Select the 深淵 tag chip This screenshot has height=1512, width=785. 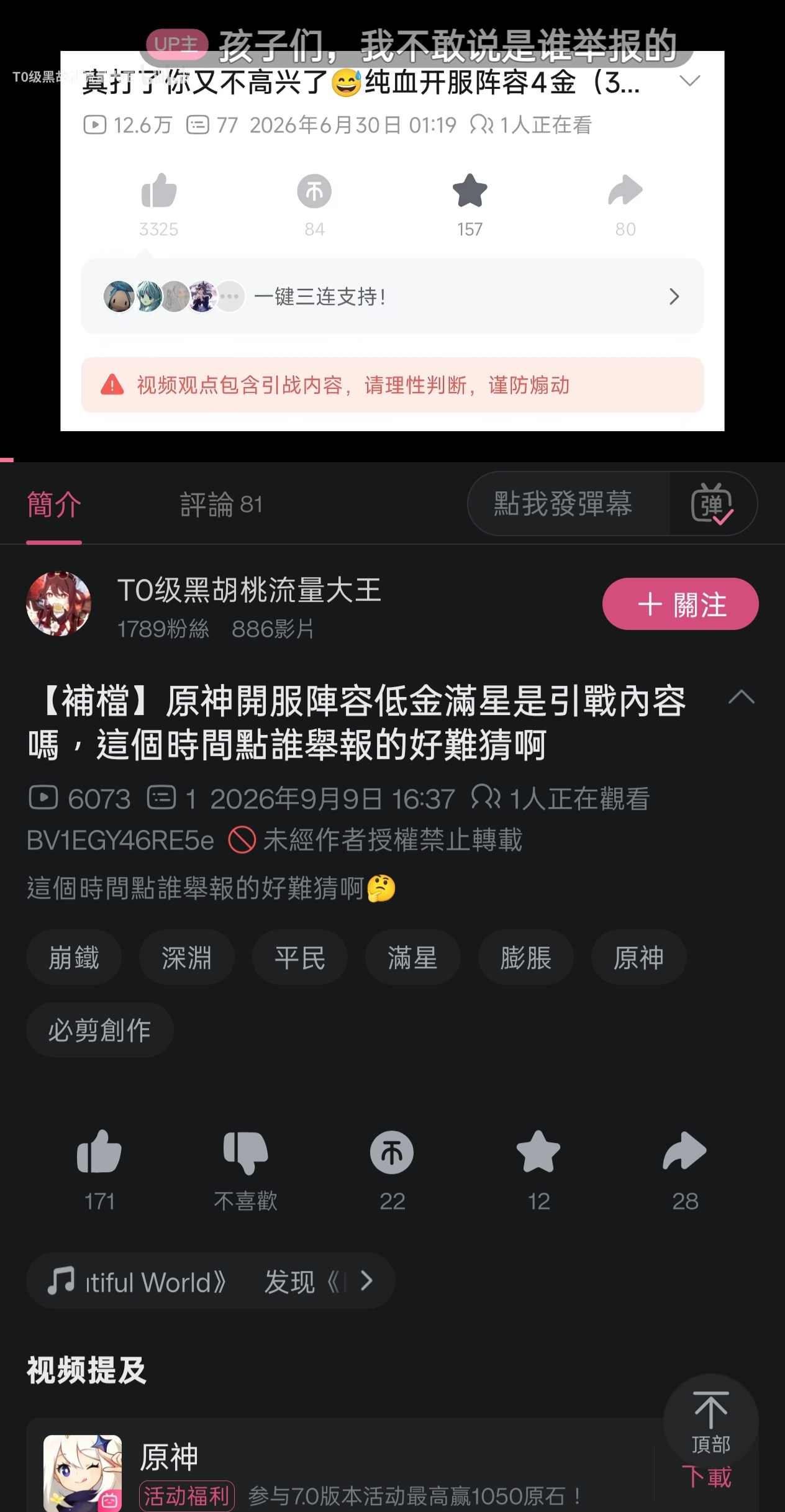(x=187, y=957)
